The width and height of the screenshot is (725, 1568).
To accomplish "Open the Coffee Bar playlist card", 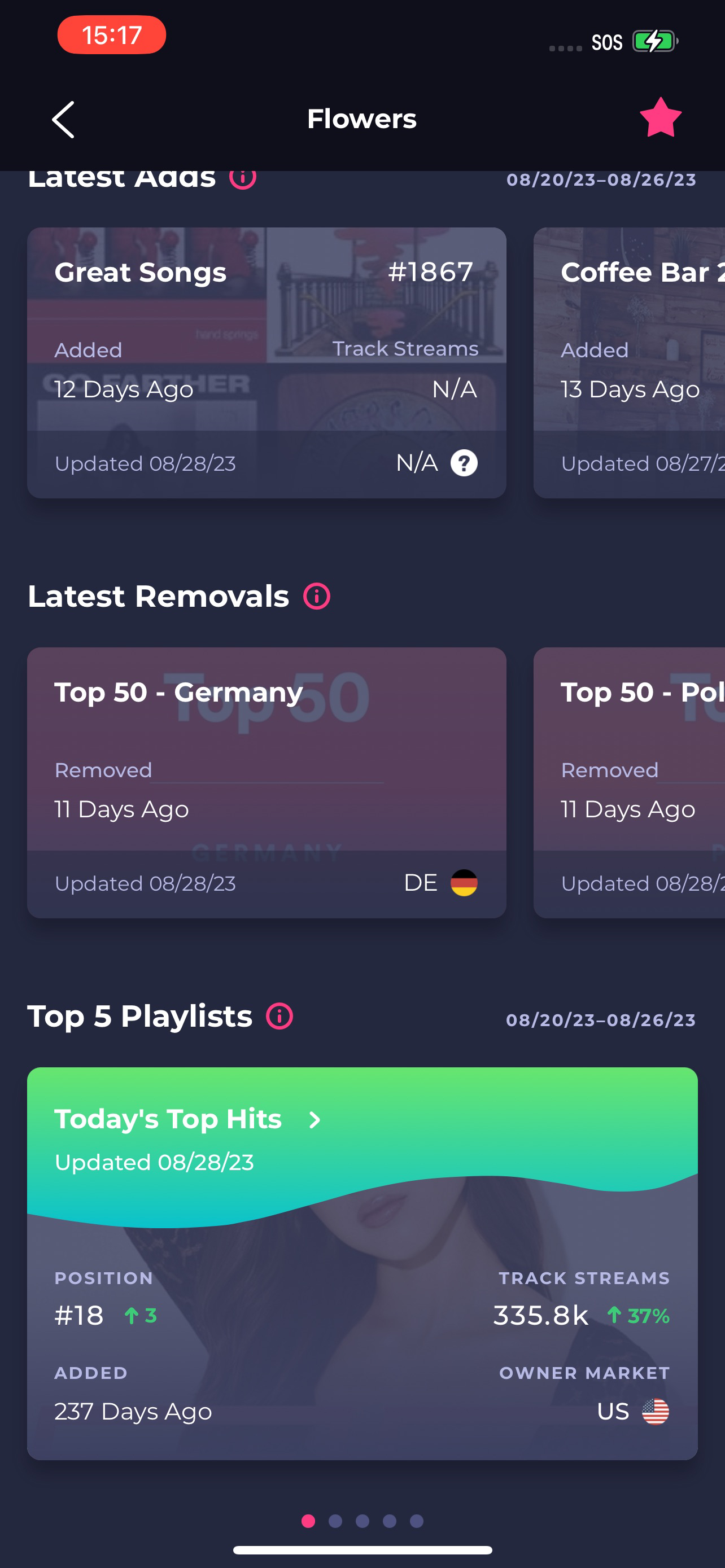I will (629, 363).
